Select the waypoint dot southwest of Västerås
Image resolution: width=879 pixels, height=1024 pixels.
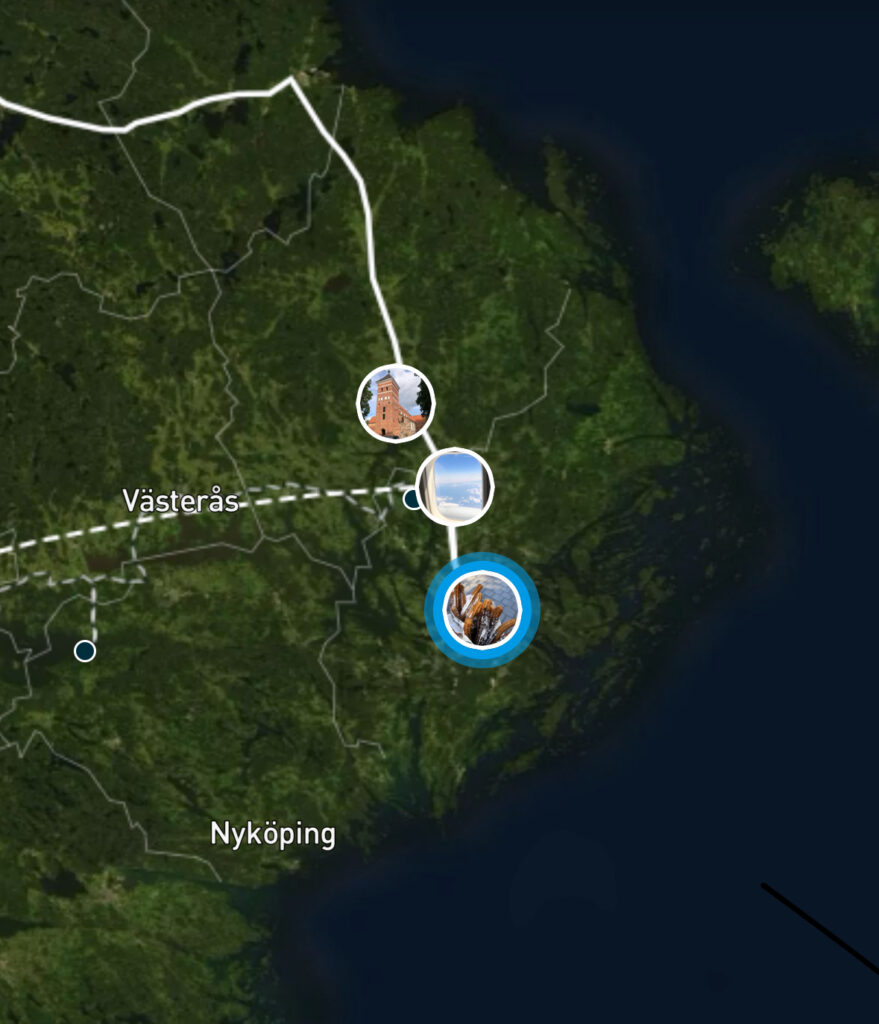pos(85,651)
